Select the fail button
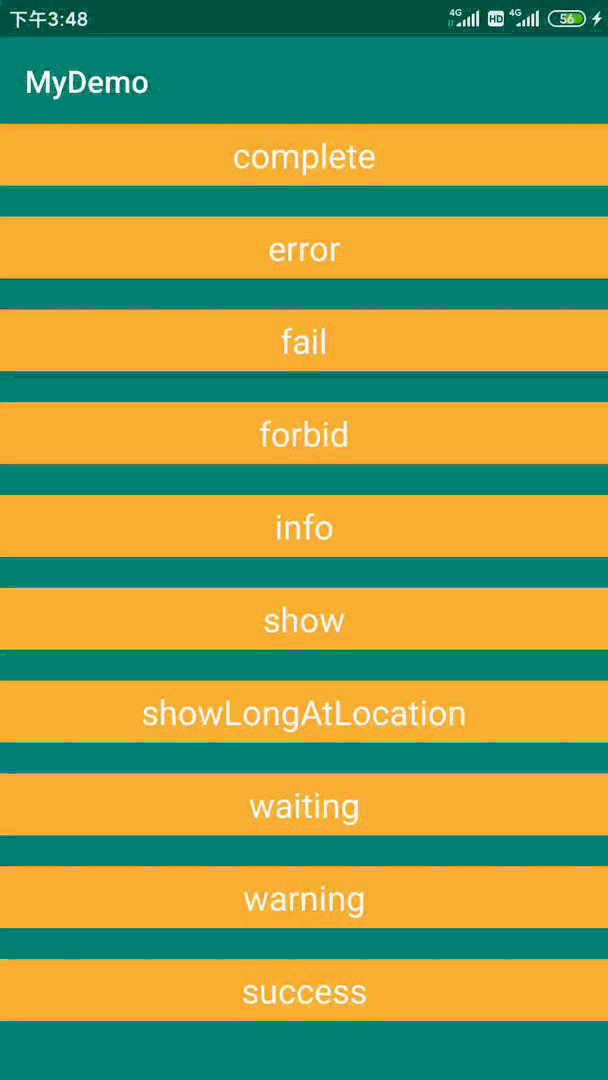The width and height of the screenshot is (608, 1080). 304,341
